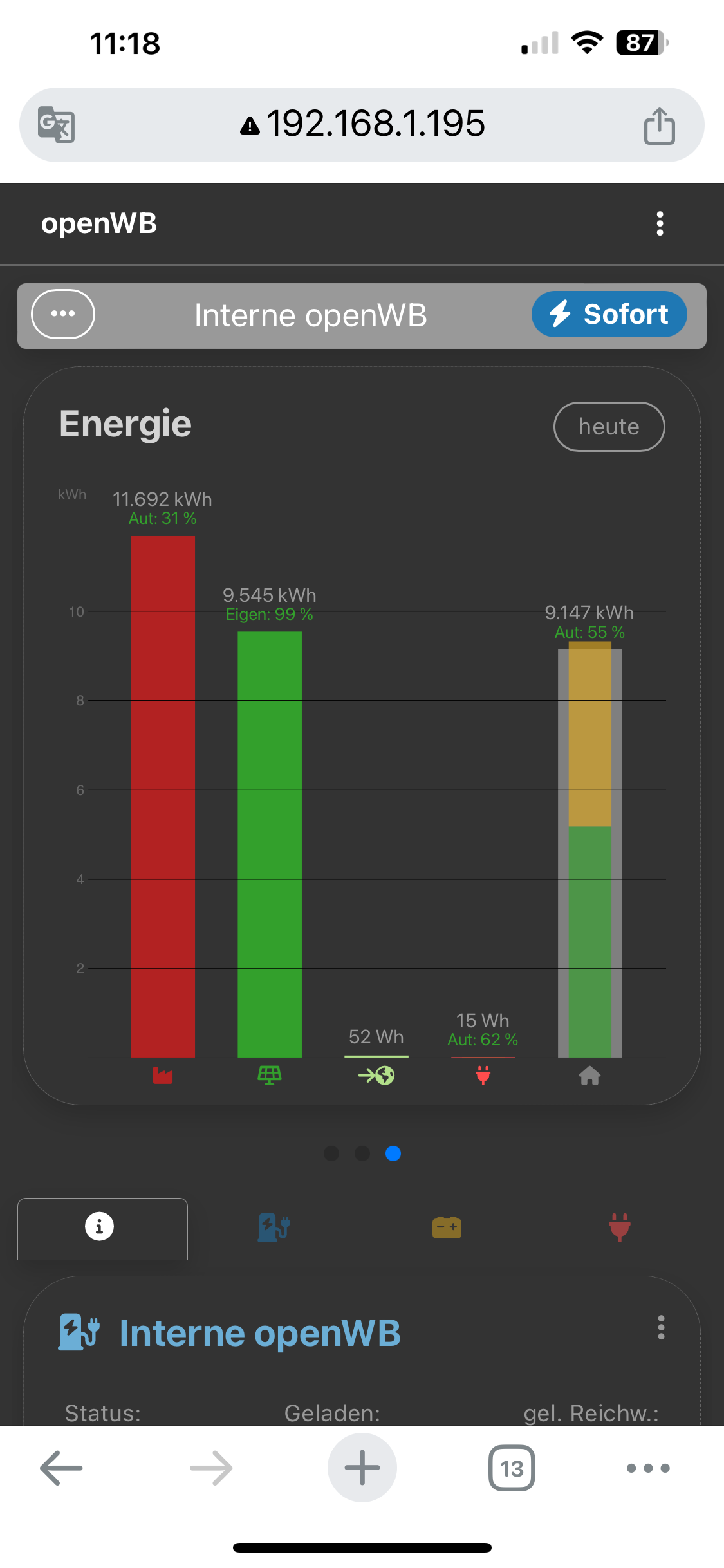Image resolution: width=724 pixels, height=1568 pixels.
Task: Switch to the charge point tab
Action: pyautogui.click(x=274, y=1227)
